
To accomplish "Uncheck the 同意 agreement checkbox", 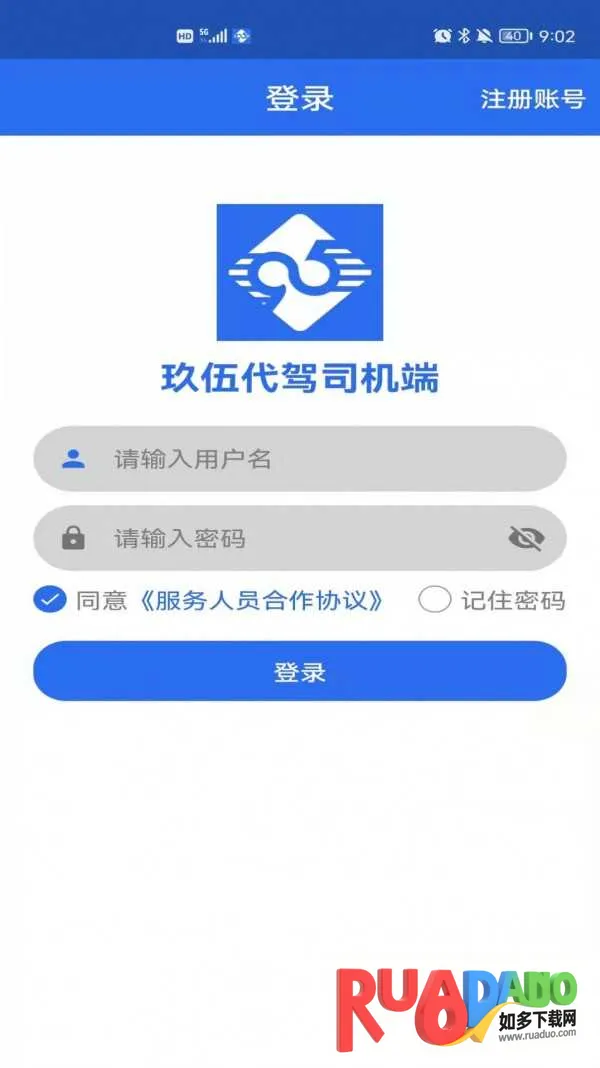I will click(x=50, y=600).
